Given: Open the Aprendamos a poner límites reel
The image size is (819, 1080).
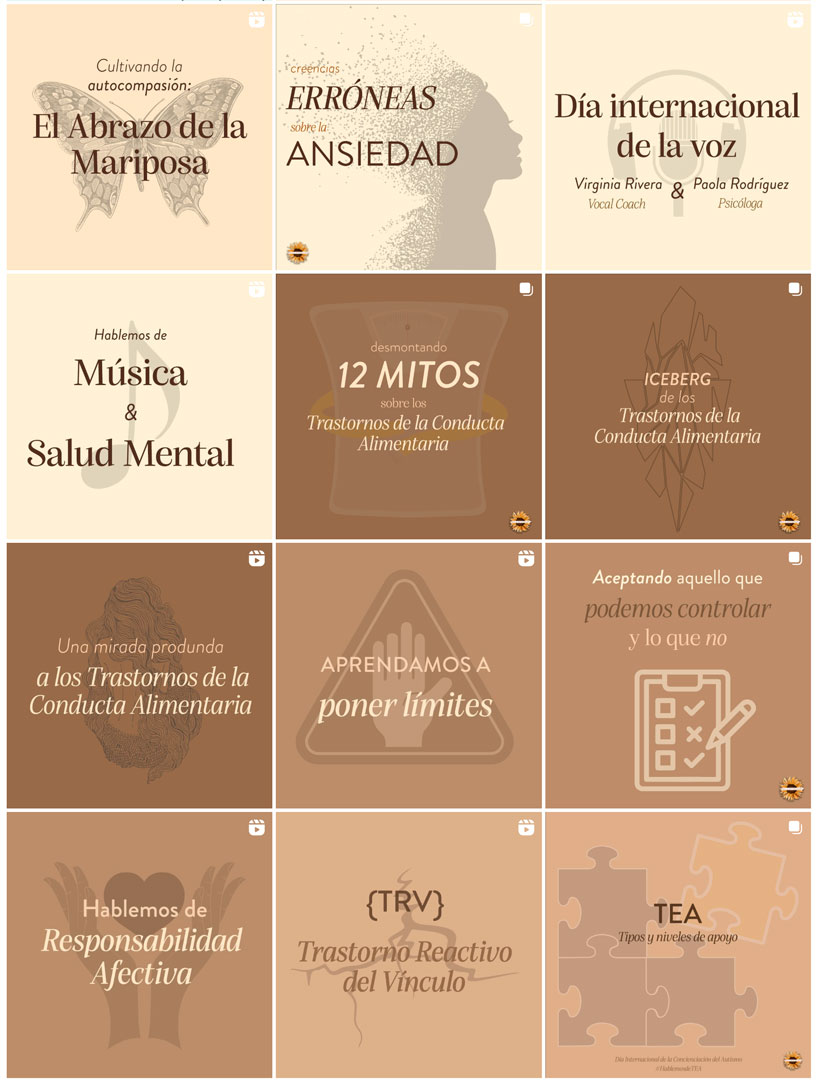Looking at the screenshot, I should click(408, 675).
